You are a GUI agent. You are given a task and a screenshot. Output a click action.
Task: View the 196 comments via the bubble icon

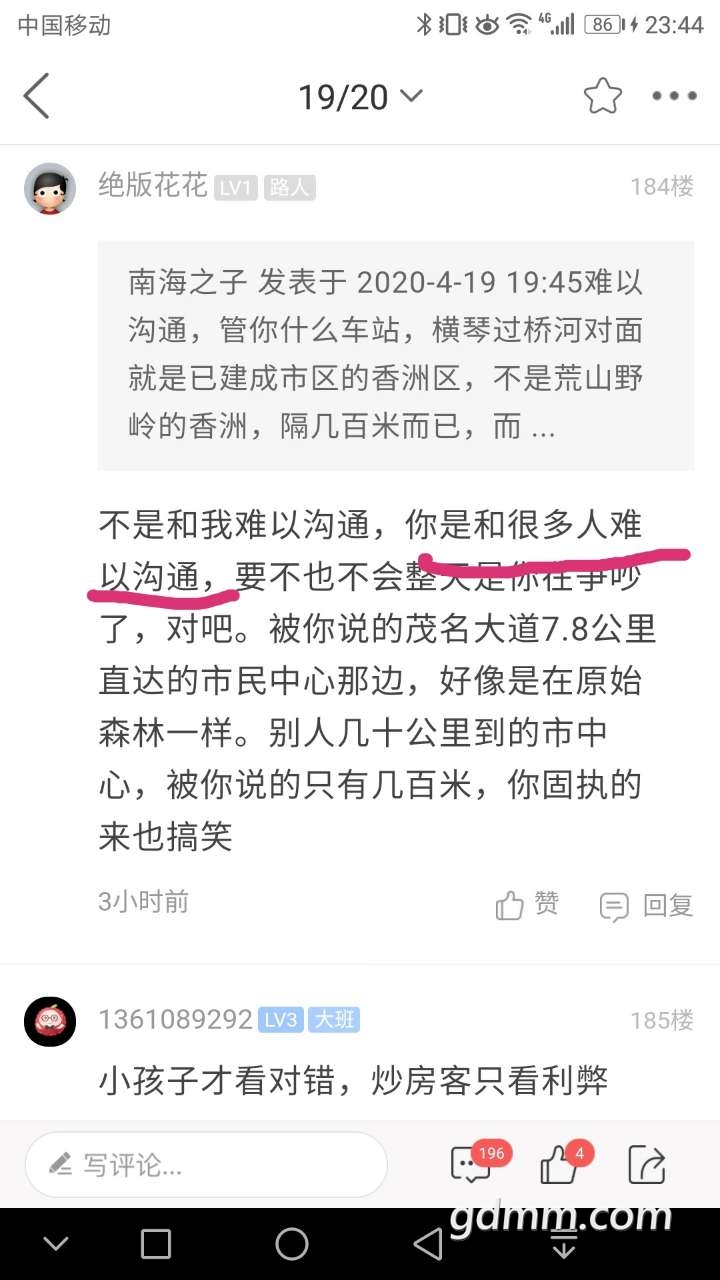(x=472, y=1165)
